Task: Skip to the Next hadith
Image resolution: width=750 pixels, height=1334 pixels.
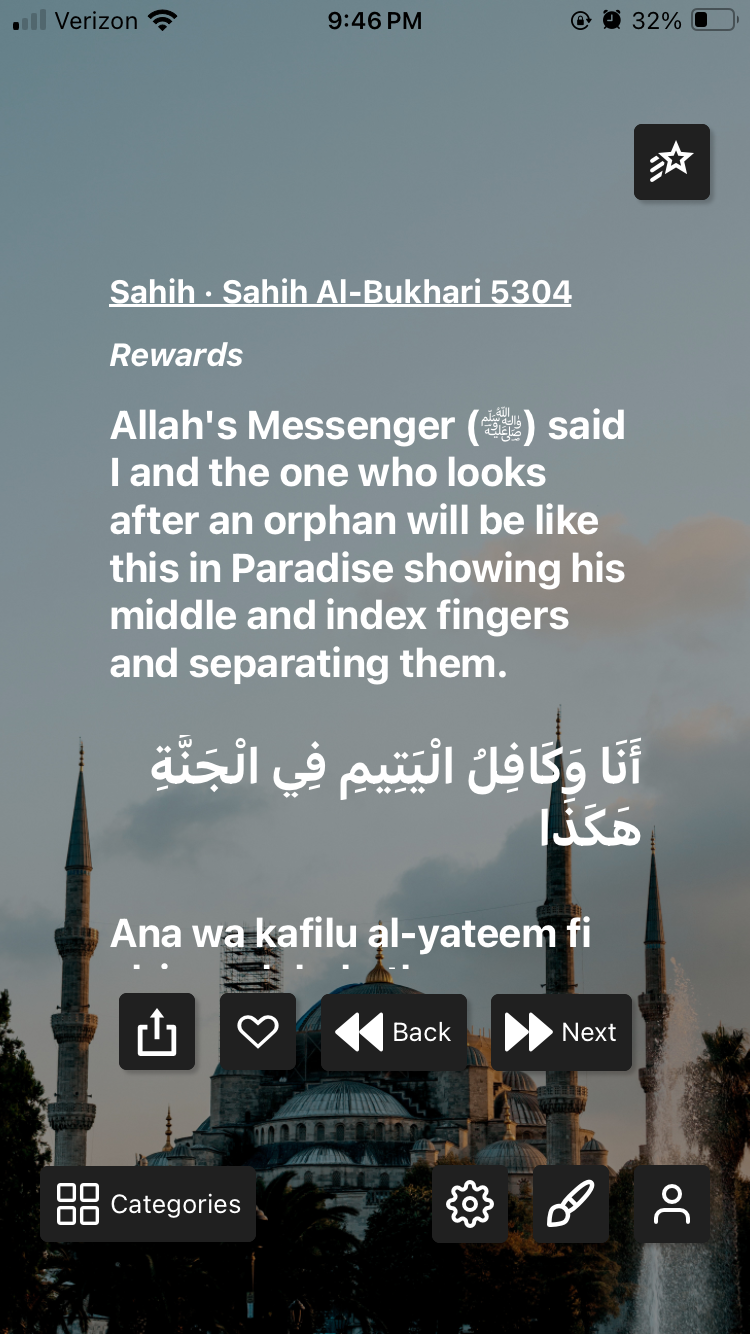Action: coord(561,1032)
